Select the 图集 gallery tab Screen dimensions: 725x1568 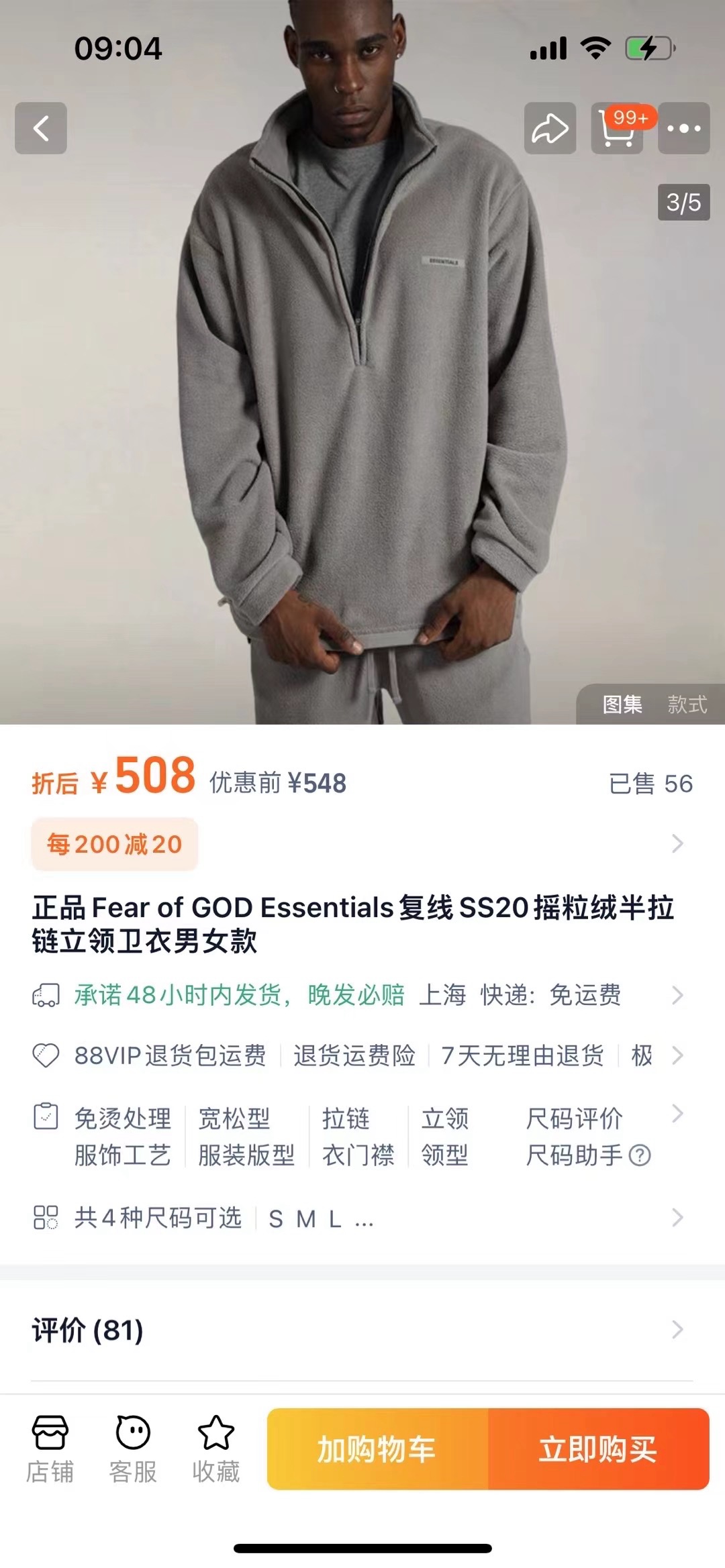[622, 704]
